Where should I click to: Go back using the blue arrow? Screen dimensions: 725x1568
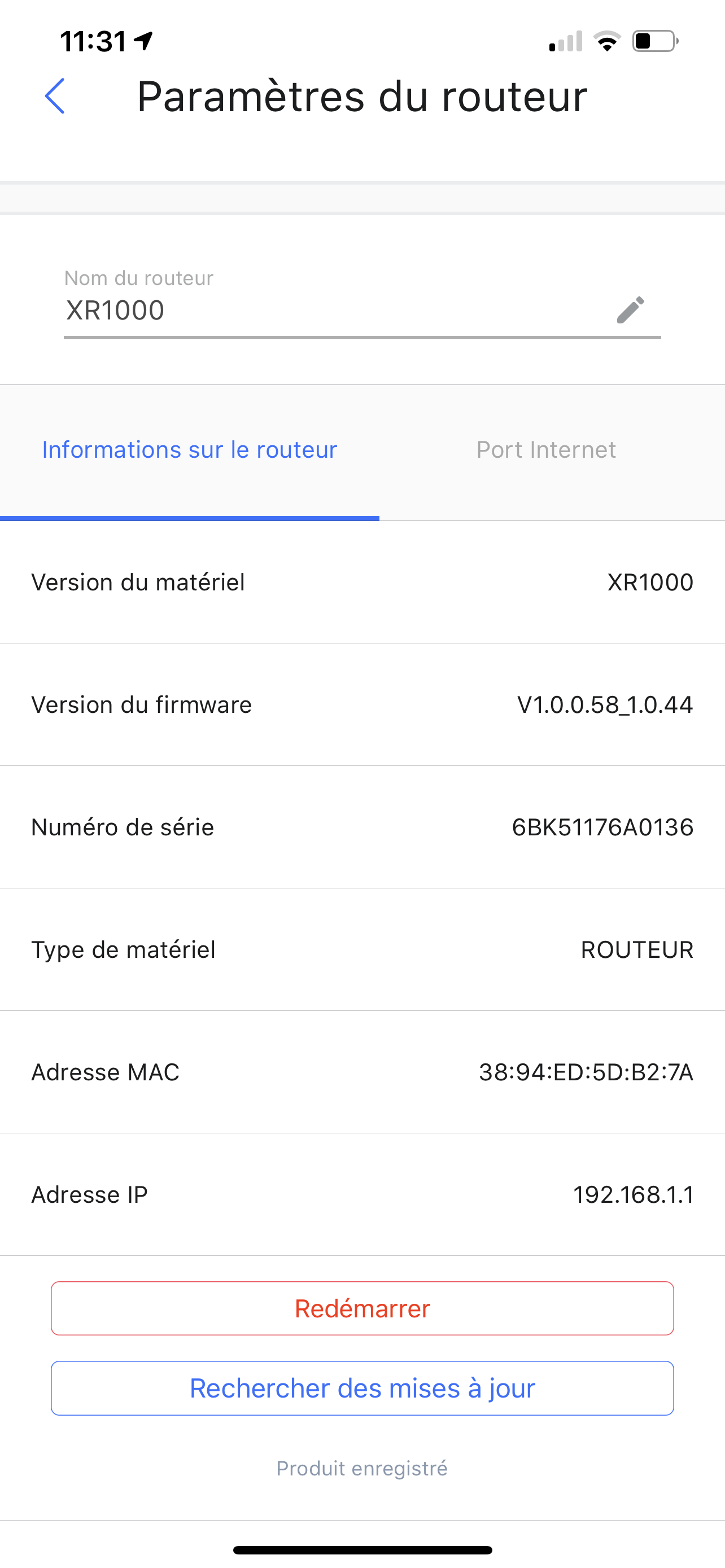(55, 96)
